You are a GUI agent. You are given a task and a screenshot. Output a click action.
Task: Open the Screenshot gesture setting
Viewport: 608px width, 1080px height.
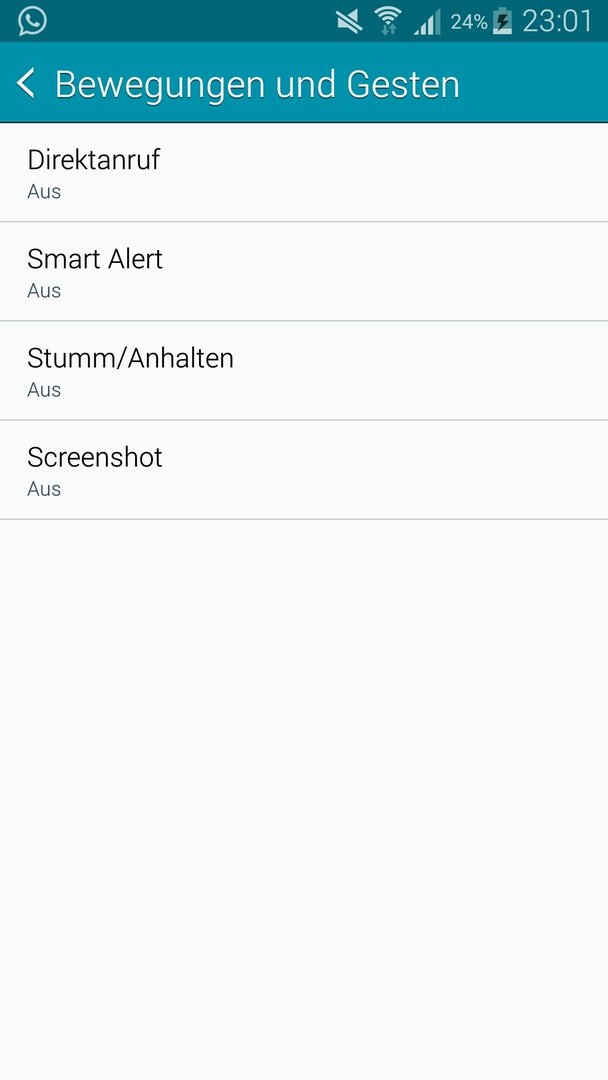pos(304,470)
